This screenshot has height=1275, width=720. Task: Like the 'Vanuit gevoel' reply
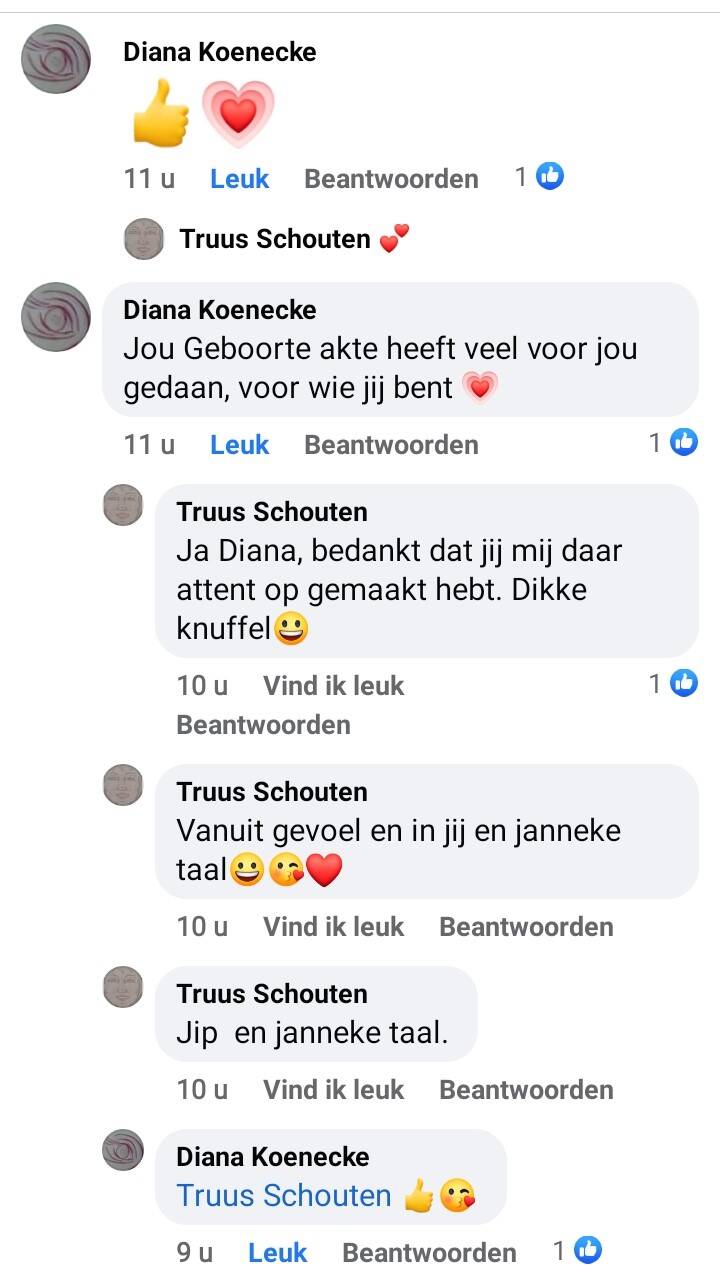[x=333, y=927]
